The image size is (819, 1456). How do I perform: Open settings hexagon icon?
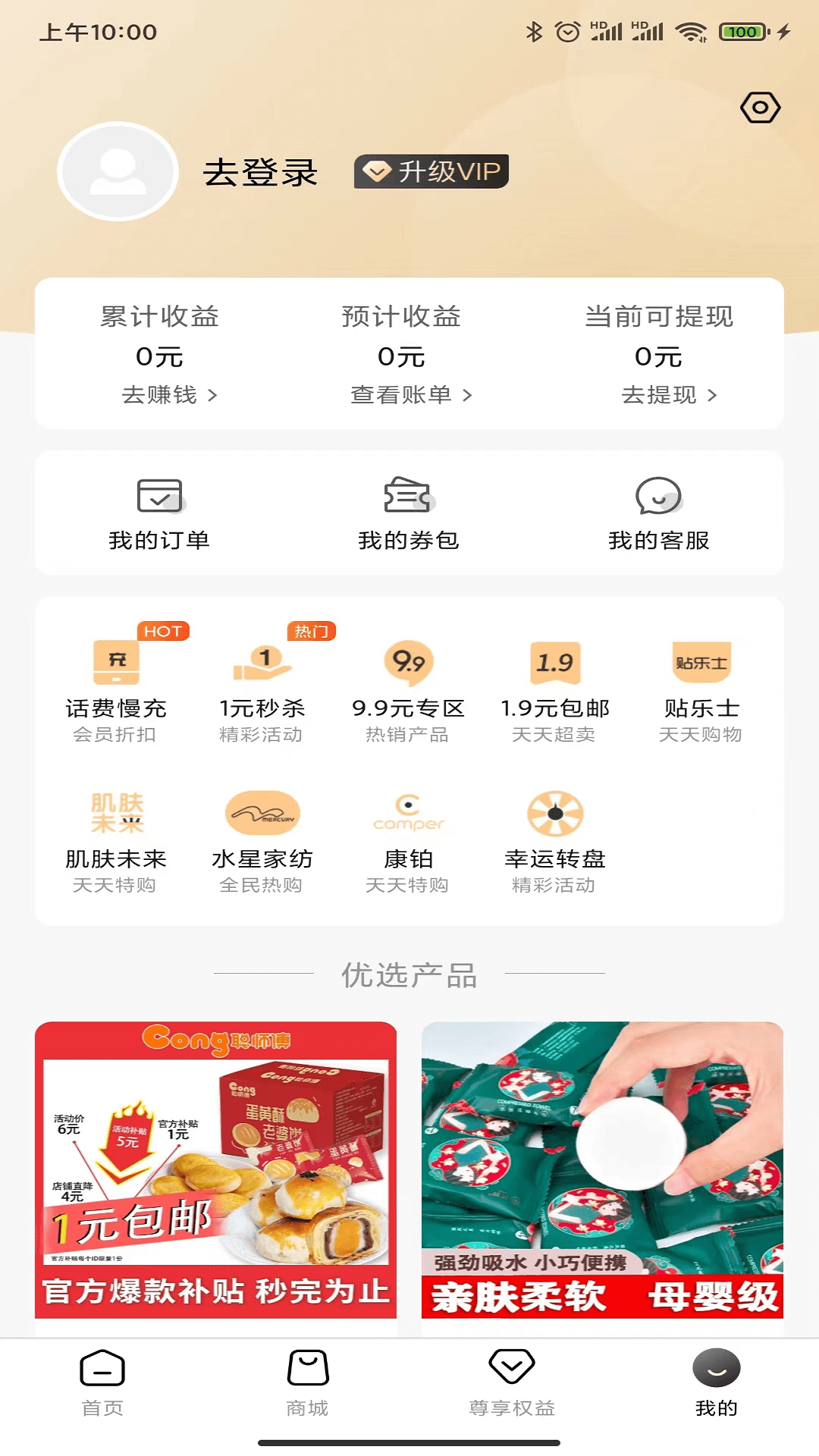760,108
